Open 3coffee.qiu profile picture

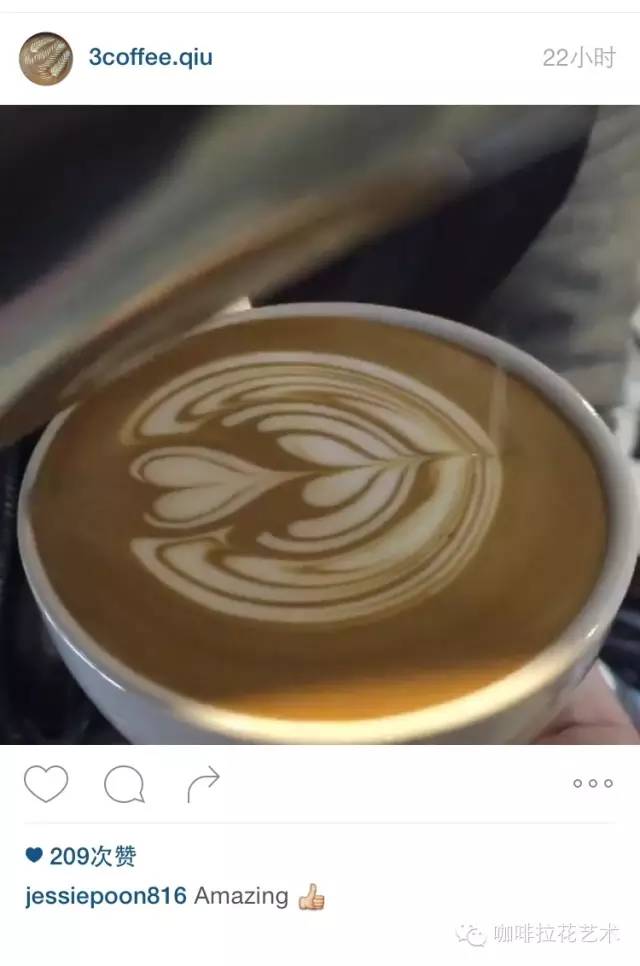(x=45, y=58)
